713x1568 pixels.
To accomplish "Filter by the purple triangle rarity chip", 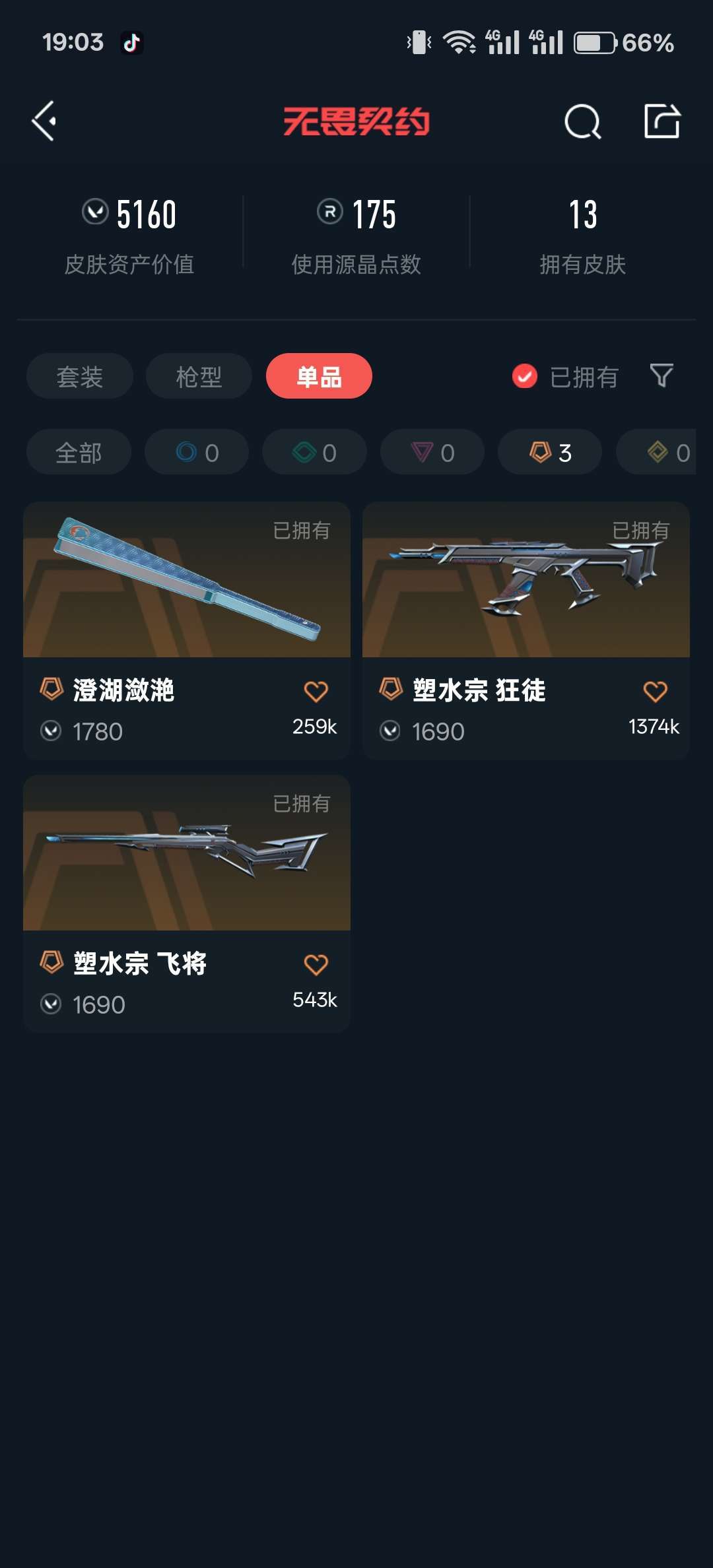I will coord(432,452).
